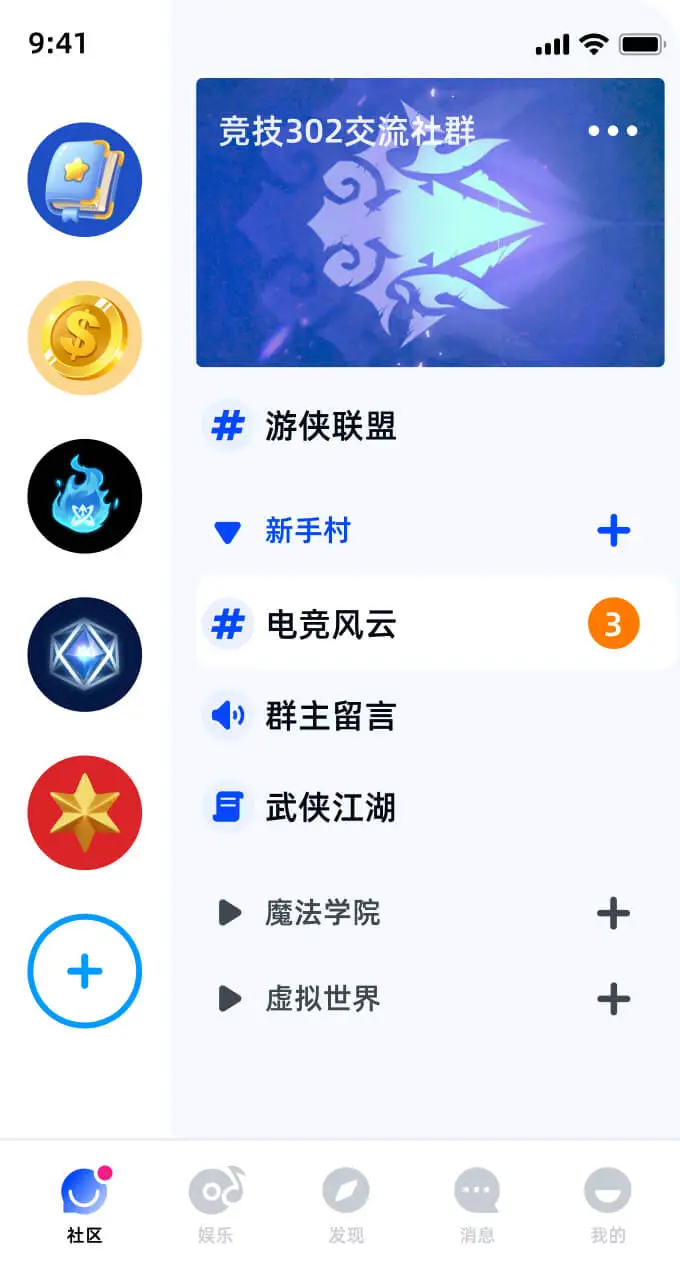The image size is (680, 1280).
Task: Open the 消息 tab
Action: click(x=477, y=1204)
